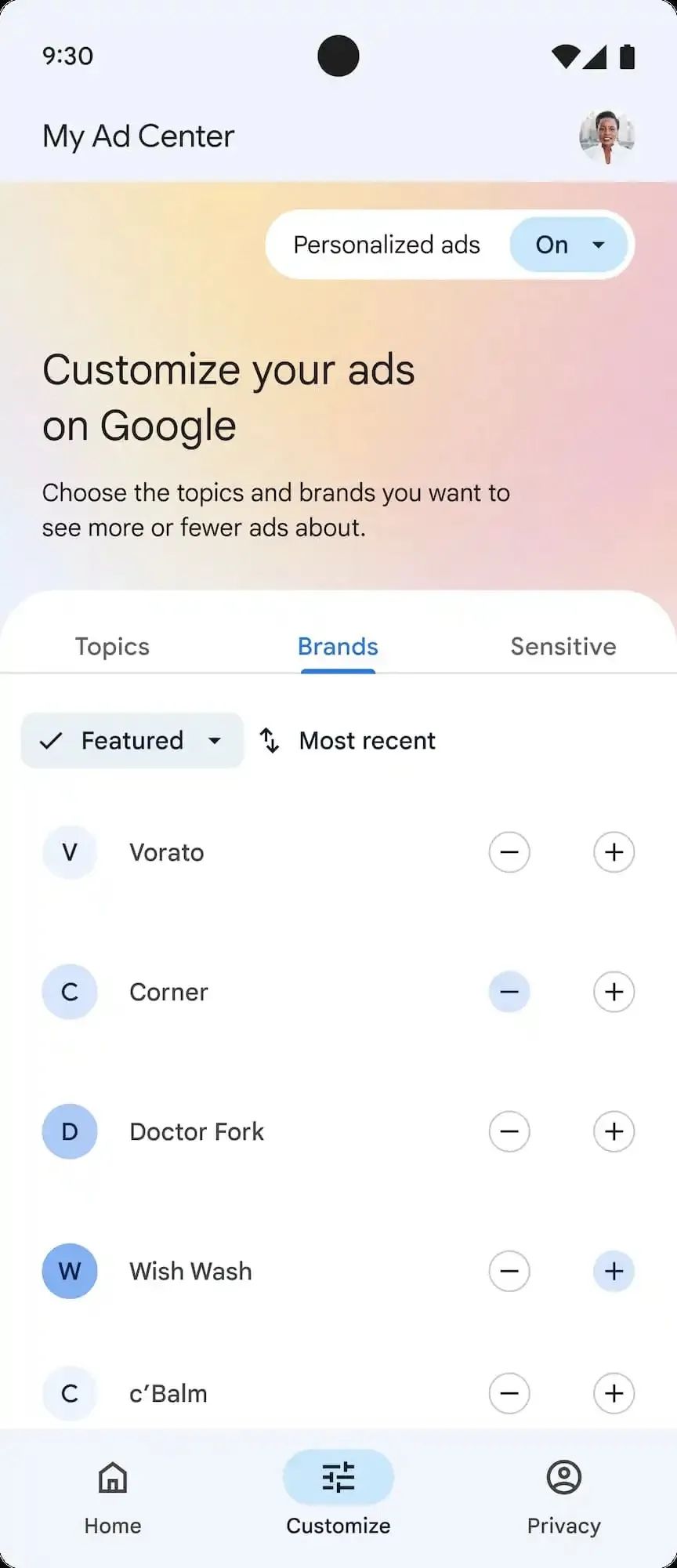See fewer ads from Vorato
677x1568 pixels.
(509, 852)
